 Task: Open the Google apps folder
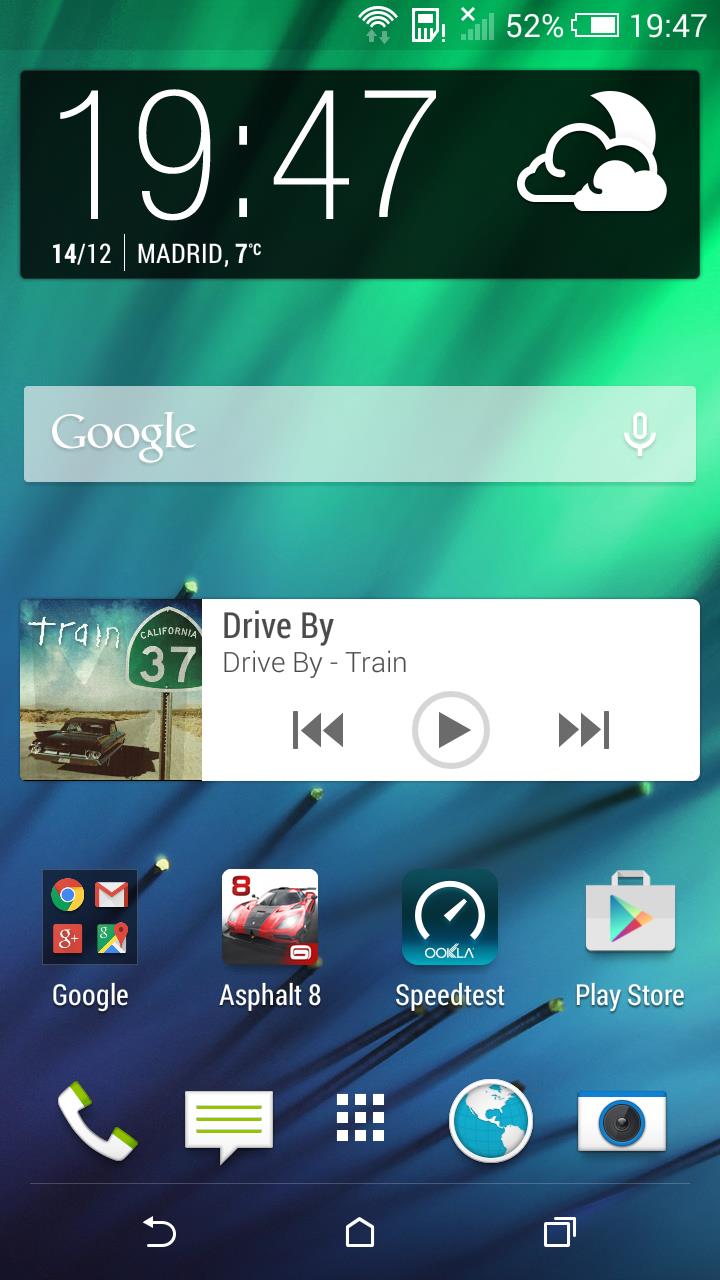[90, 917]
